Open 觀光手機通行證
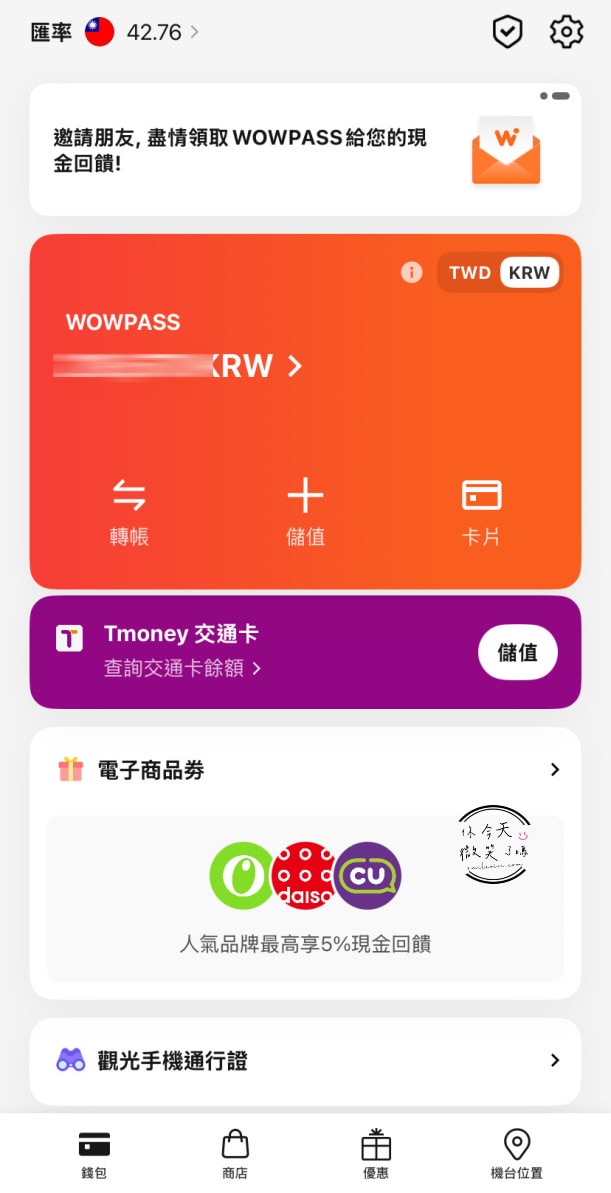 (x=305, y=1061)
